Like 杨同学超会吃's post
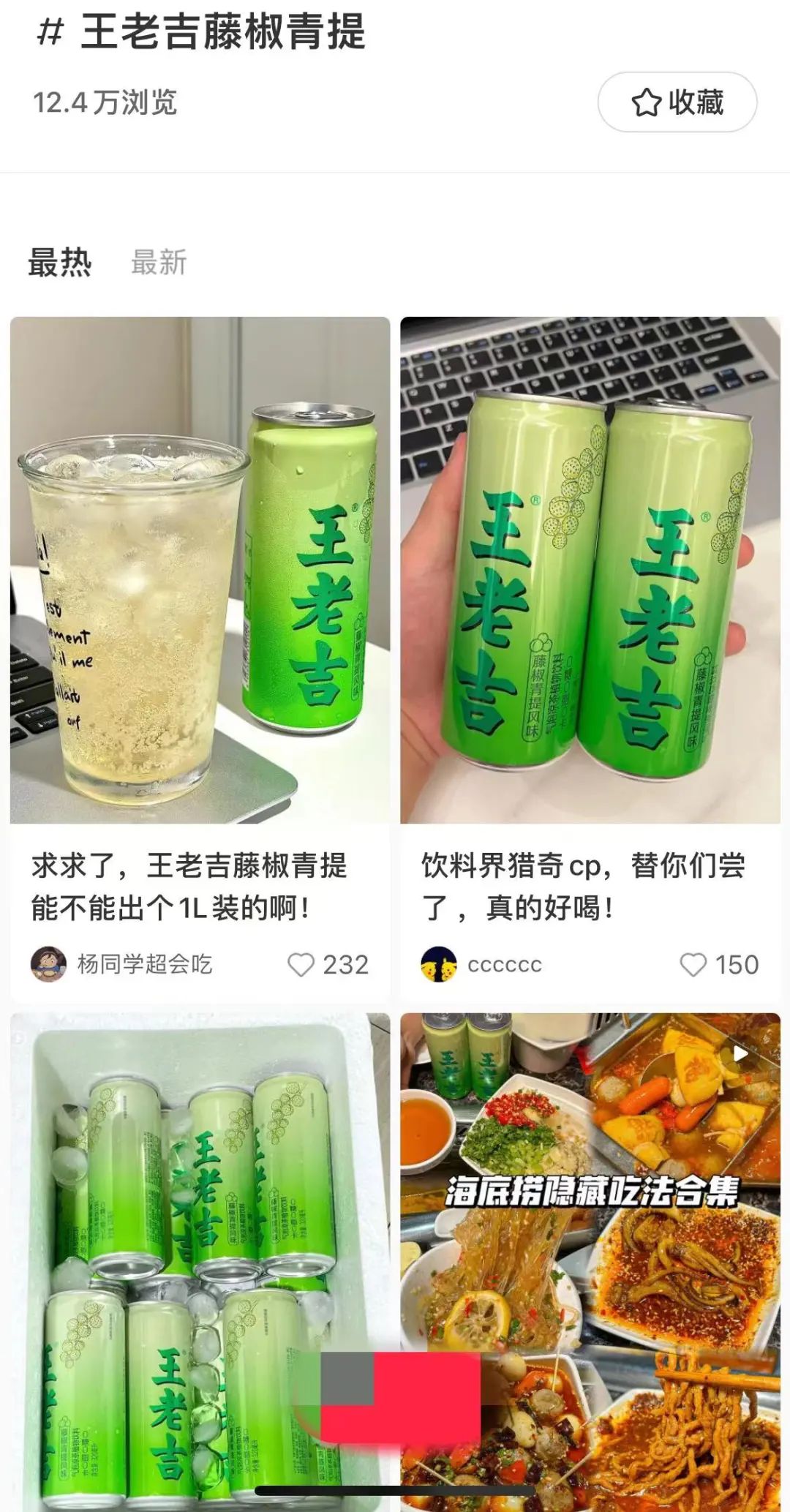Screen dimensions: 790x1512 click(301, 965)
